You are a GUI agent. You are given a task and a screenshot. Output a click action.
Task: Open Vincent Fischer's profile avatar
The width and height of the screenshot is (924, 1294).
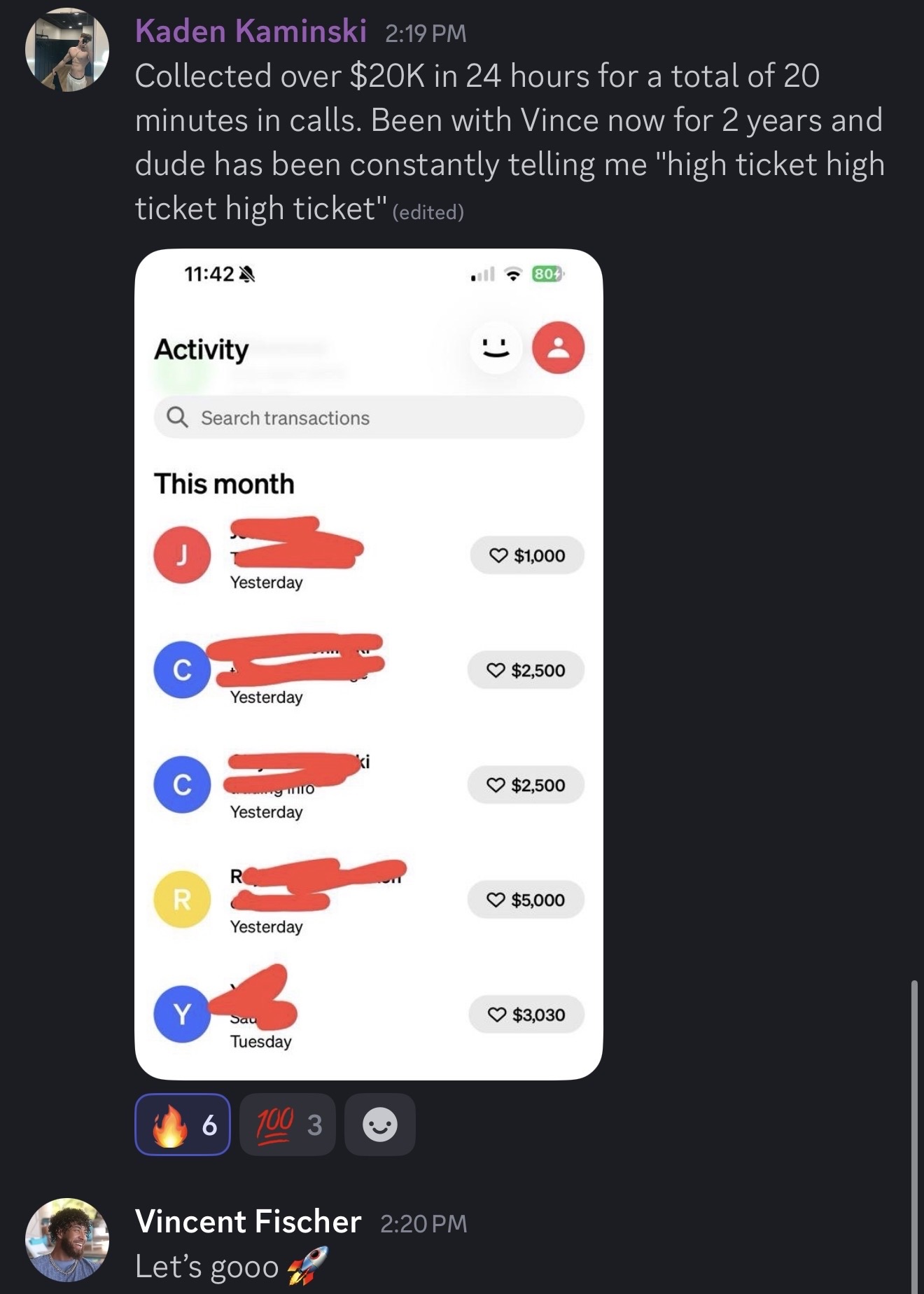point(67,1239)
